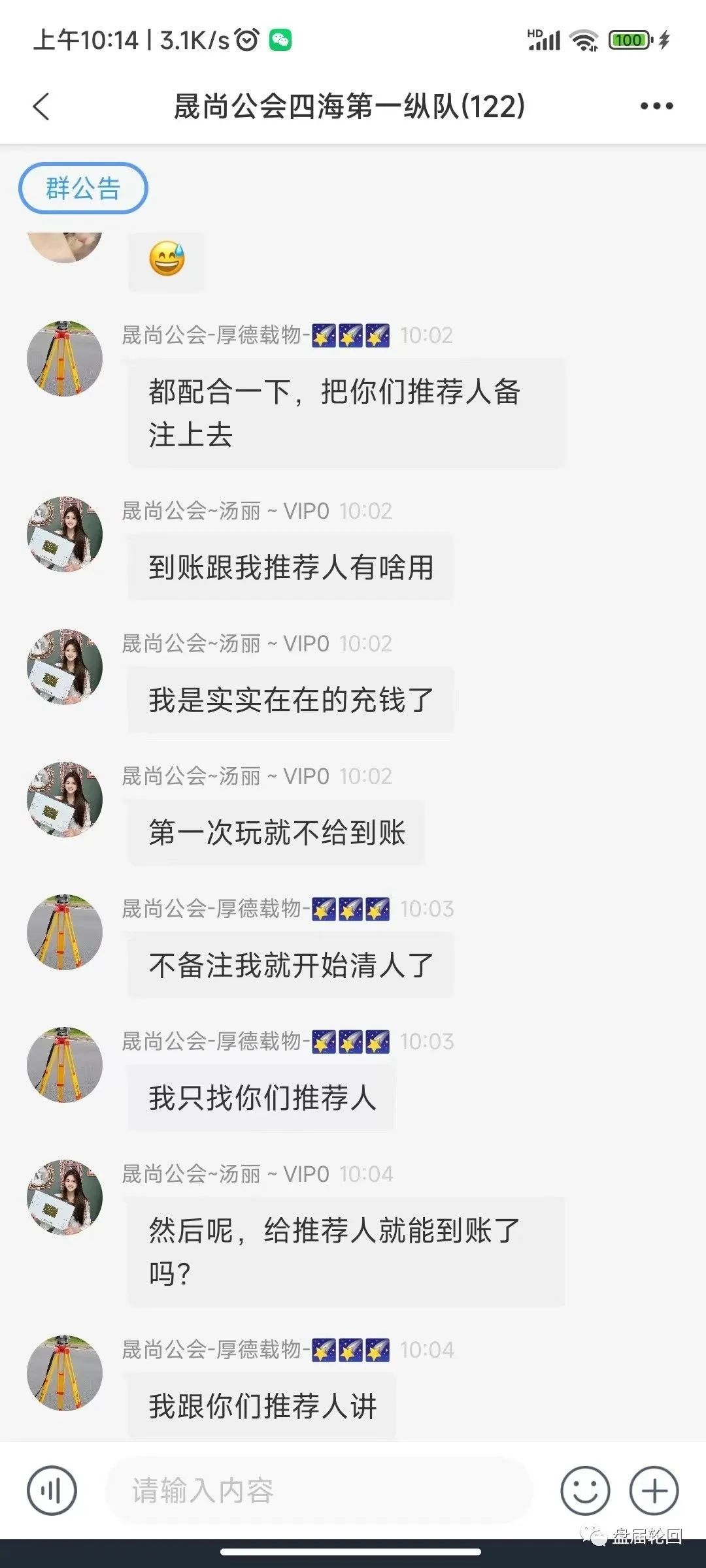Open the plus attachment menu
The image size is (706, 1568).
[x=654, y=1490]
